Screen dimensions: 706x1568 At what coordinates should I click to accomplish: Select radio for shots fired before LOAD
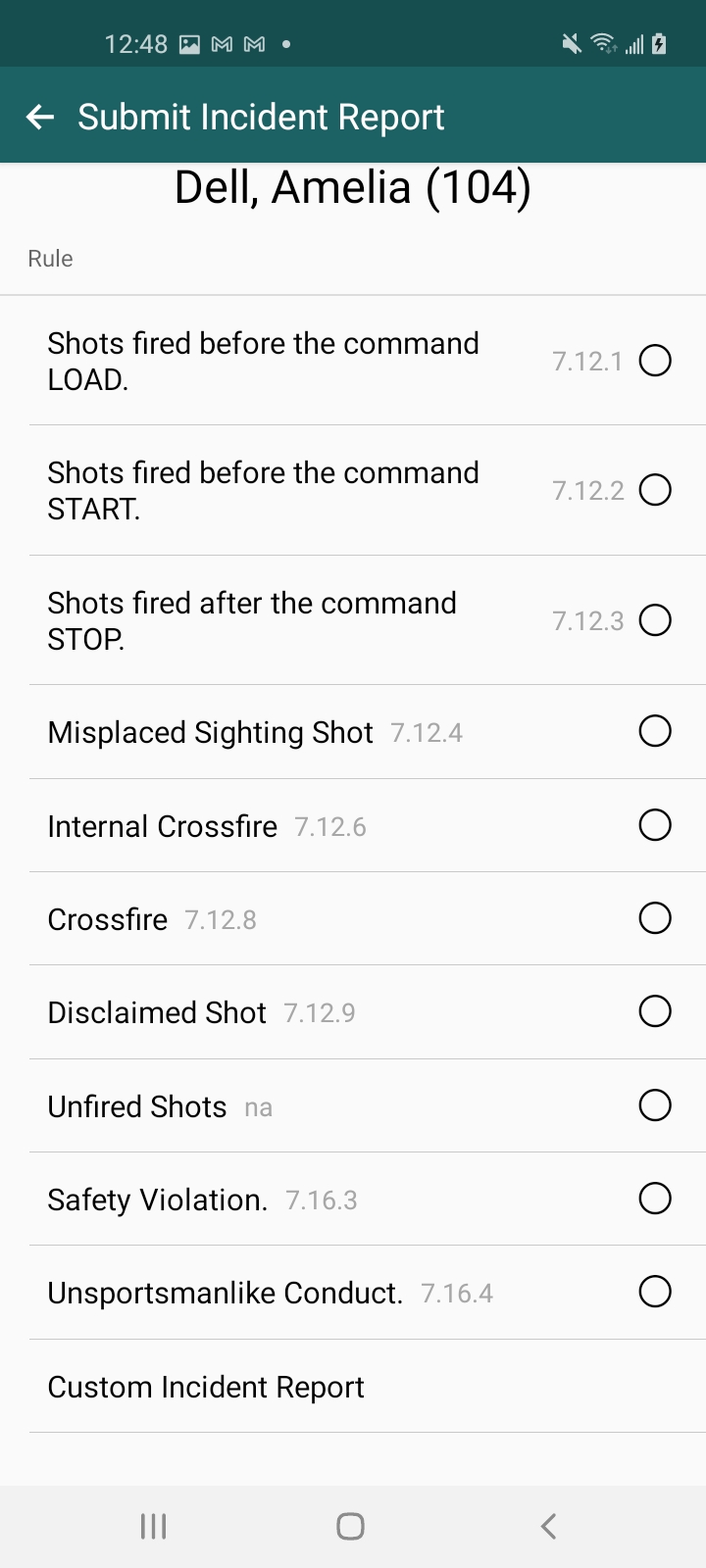coord(655,360)
